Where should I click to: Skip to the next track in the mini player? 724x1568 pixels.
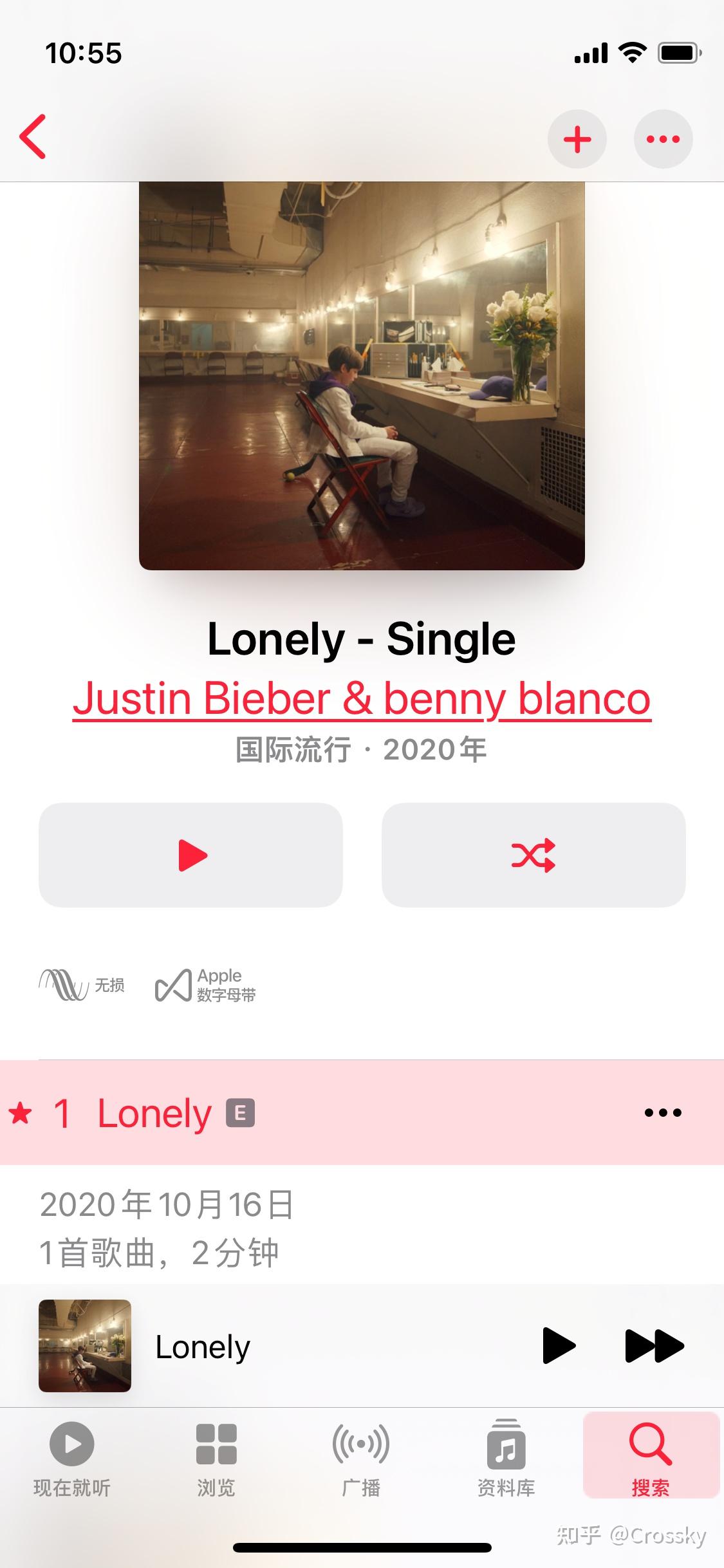coord(654,1346)
